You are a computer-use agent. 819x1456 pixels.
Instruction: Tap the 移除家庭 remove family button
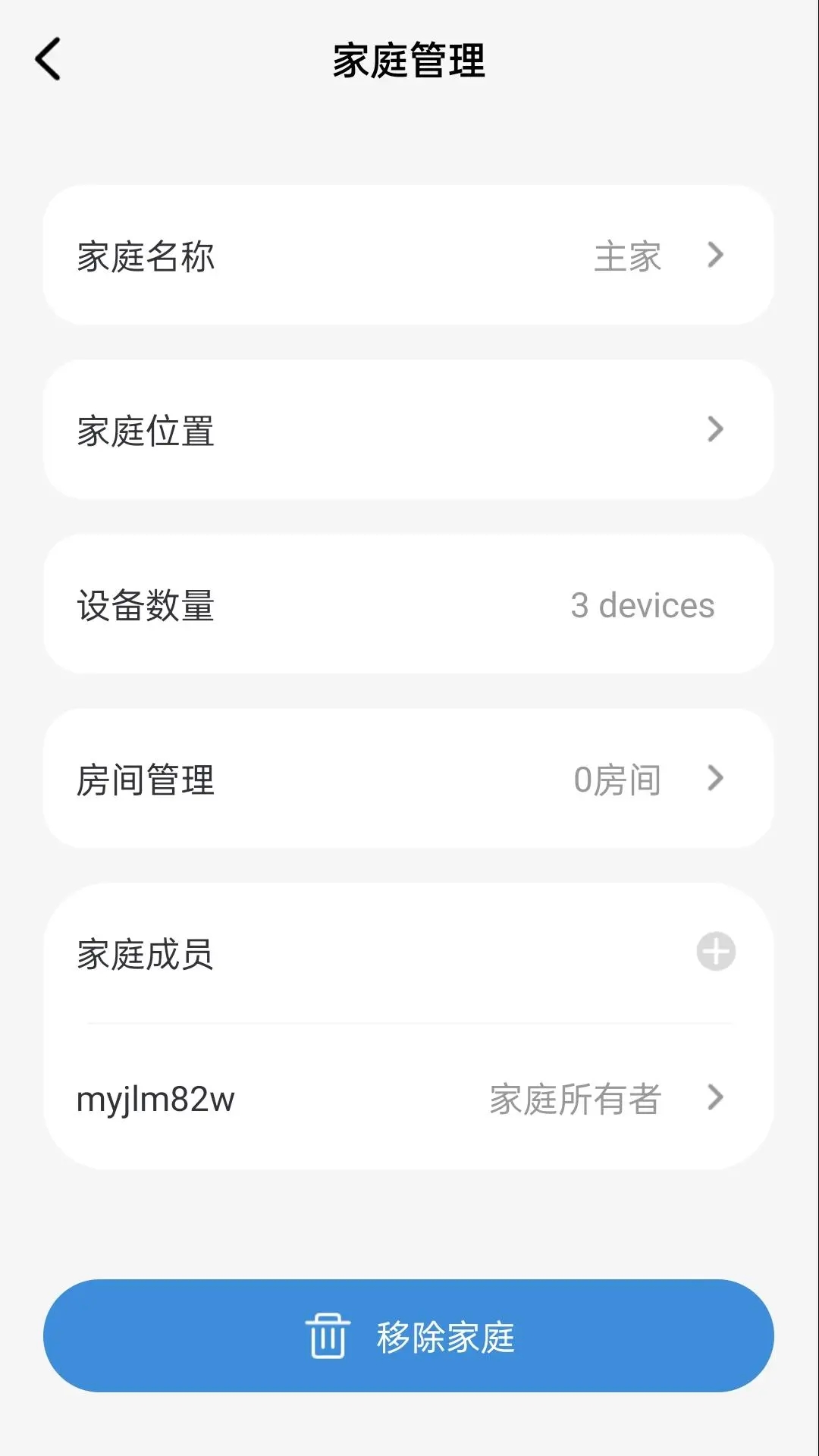(409, 1335)
